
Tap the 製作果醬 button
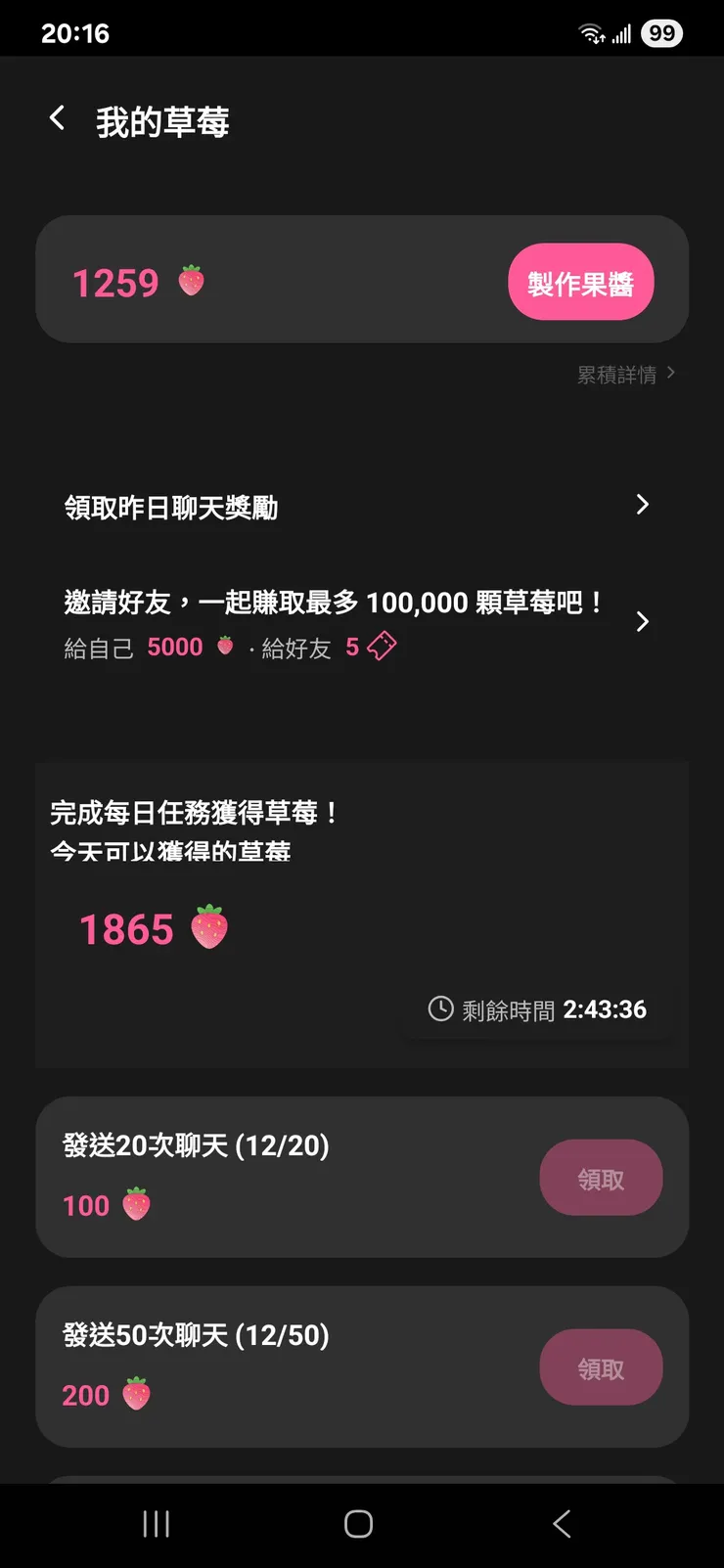(580, 282)
